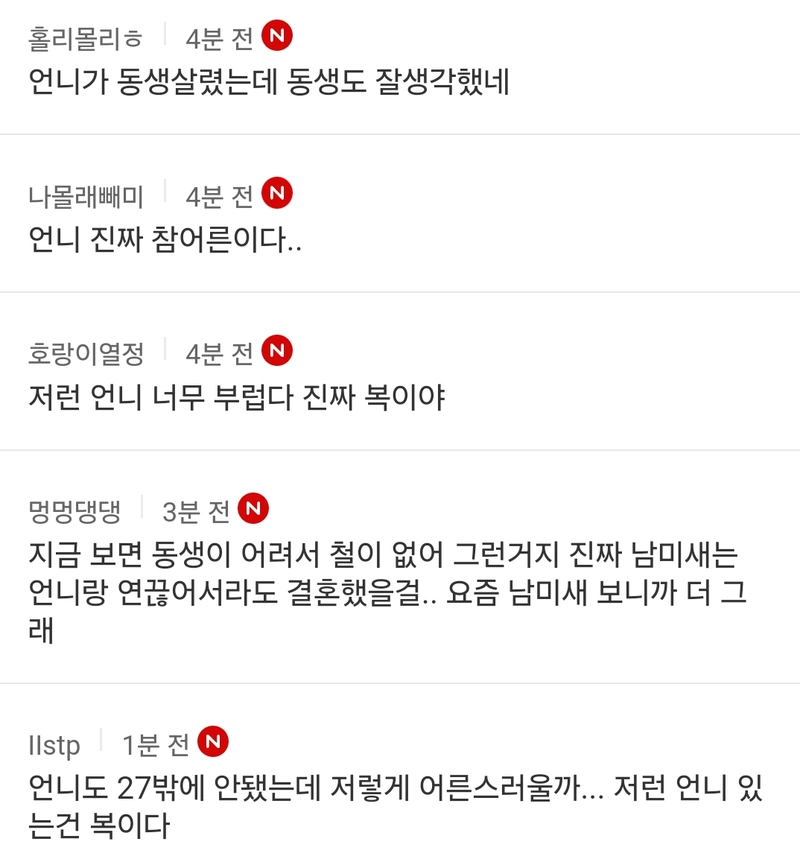The width and height of the screenshot is (800, 854).
Task: Open commenter 멍멍댕댕's profile
Action: click(75, 511)
